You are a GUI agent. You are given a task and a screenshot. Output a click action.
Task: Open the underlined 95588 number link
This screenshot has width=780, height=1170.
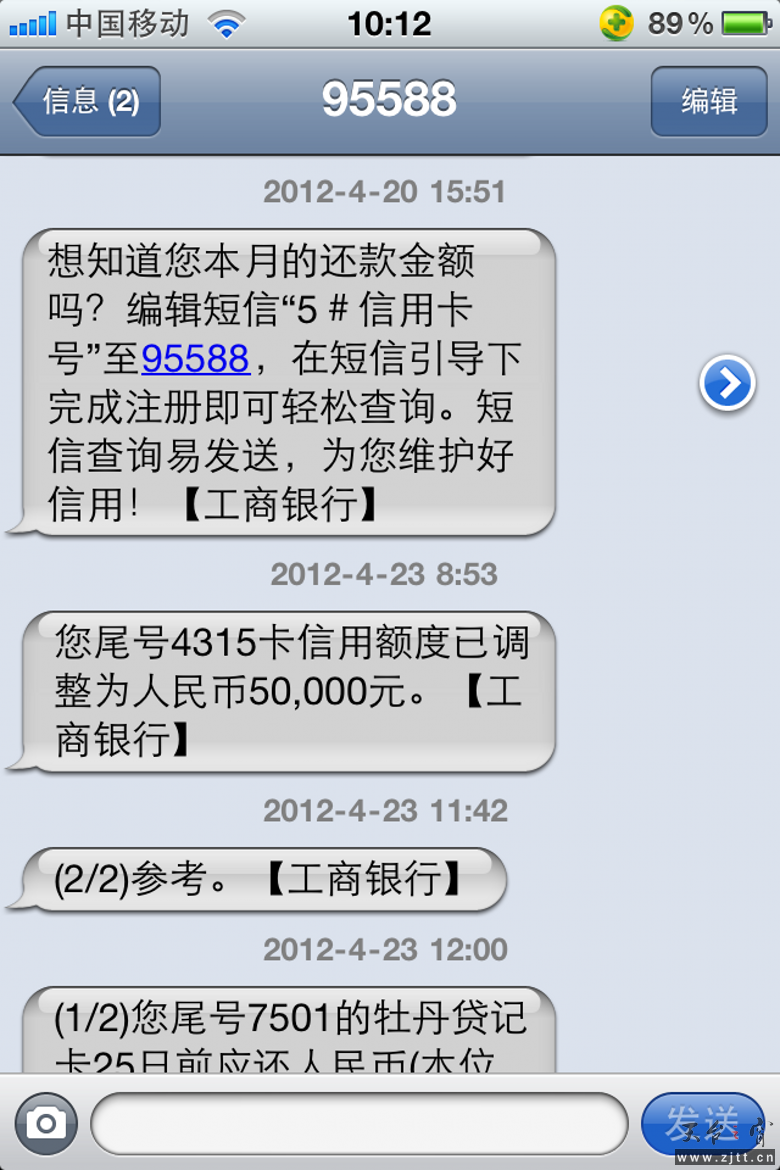coord(195,357)
